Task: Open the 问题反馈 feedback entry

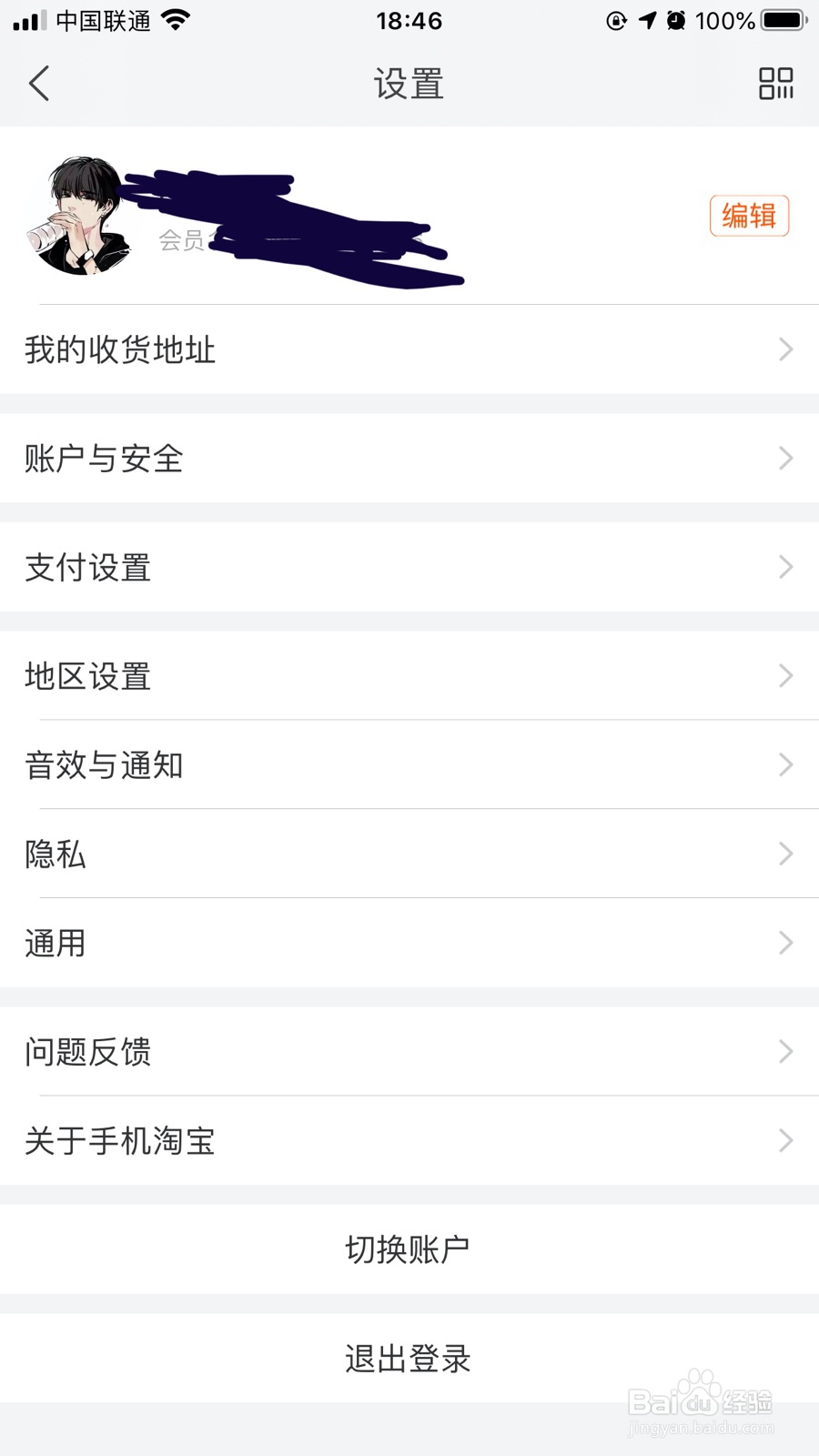Action: 409,1052
